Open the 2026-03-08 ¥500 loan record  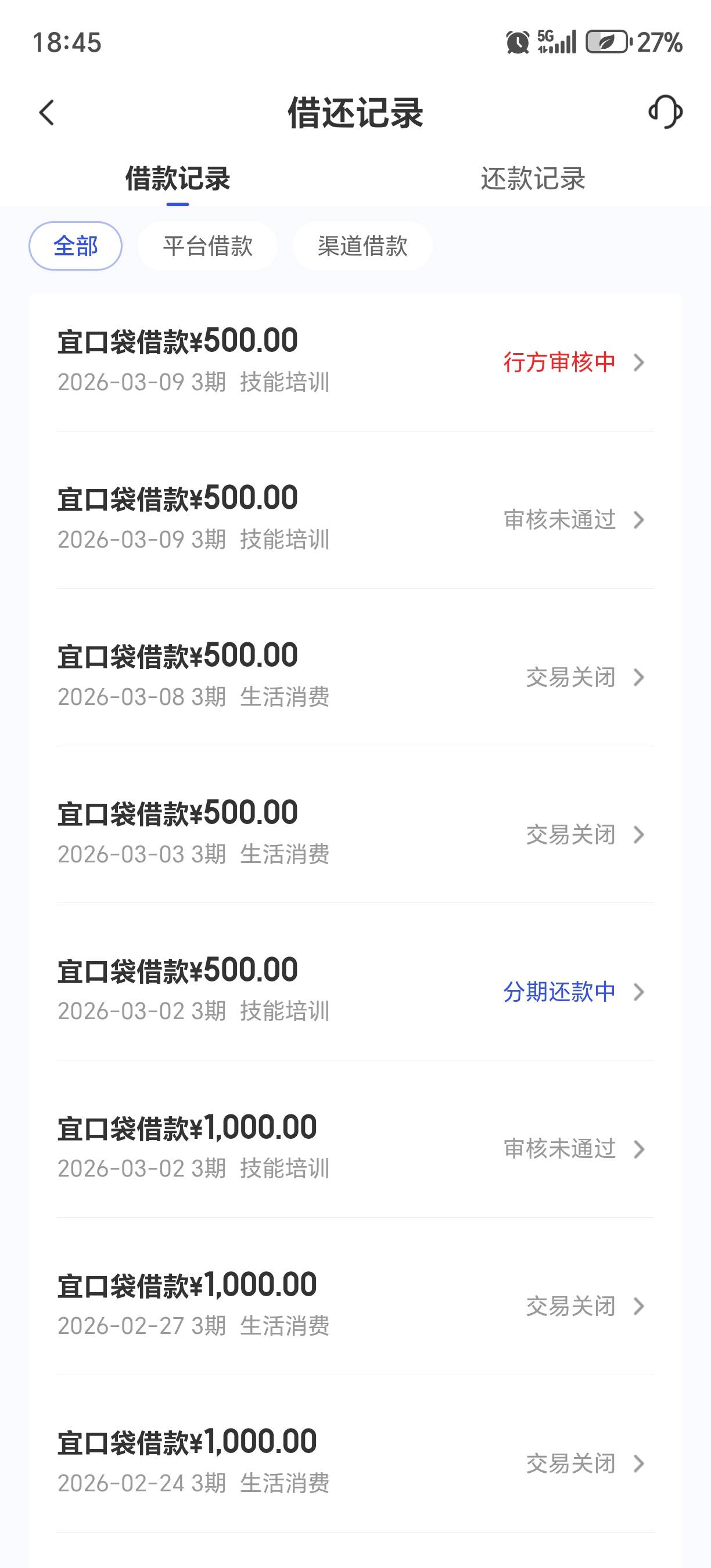(355, 676)
